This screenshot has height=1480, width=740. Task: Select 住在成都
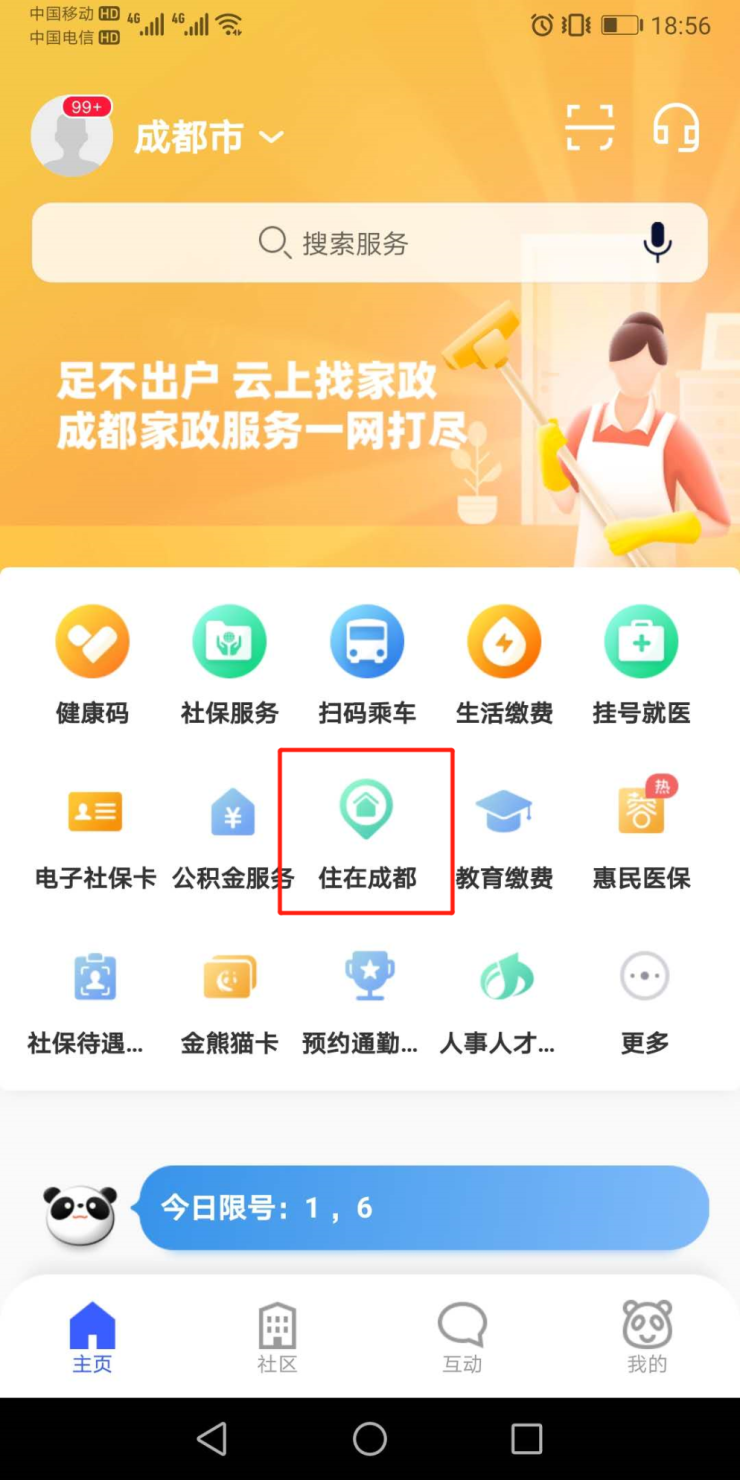point(366,832)
